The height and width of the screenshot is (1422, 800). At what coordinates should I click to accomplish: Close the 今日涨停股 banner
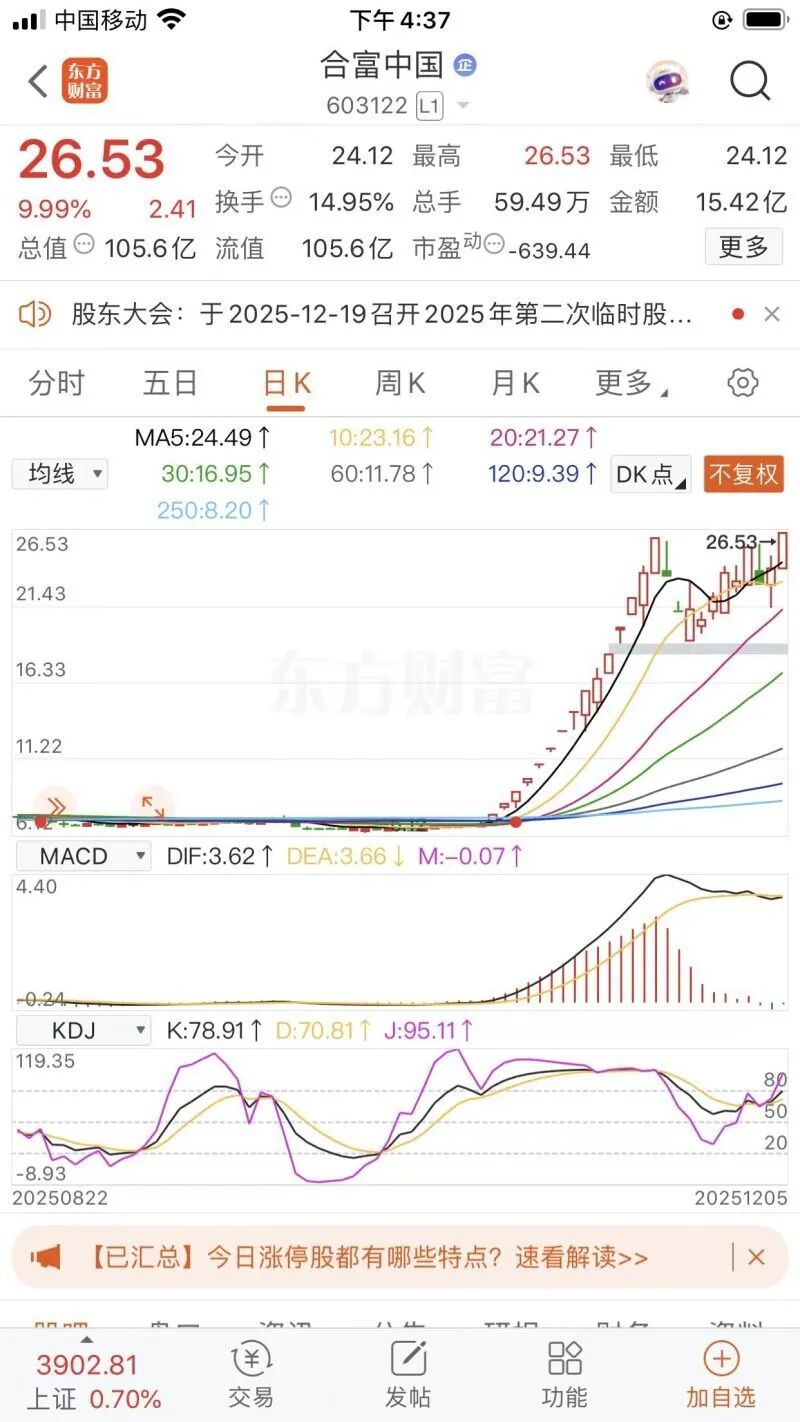756,1257
